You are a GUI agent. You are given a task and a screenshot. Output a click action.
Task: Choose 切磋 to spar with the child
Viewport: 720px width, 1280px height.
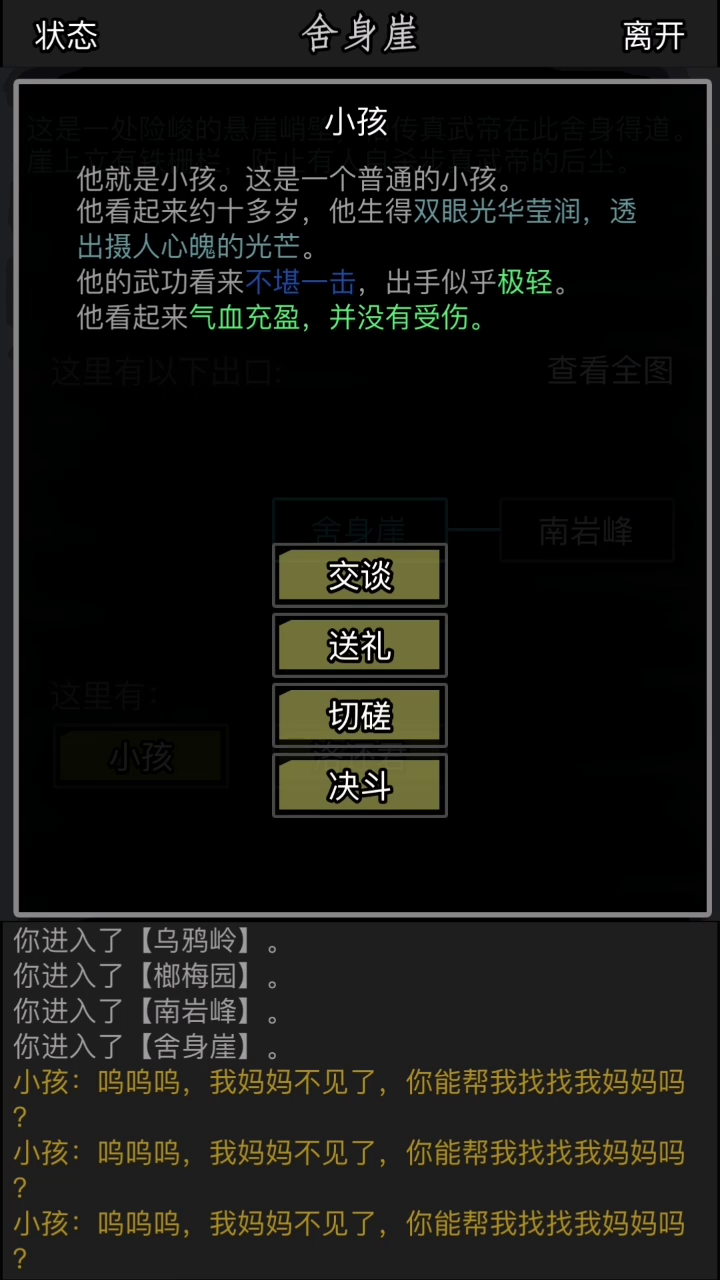coord(360,716)
